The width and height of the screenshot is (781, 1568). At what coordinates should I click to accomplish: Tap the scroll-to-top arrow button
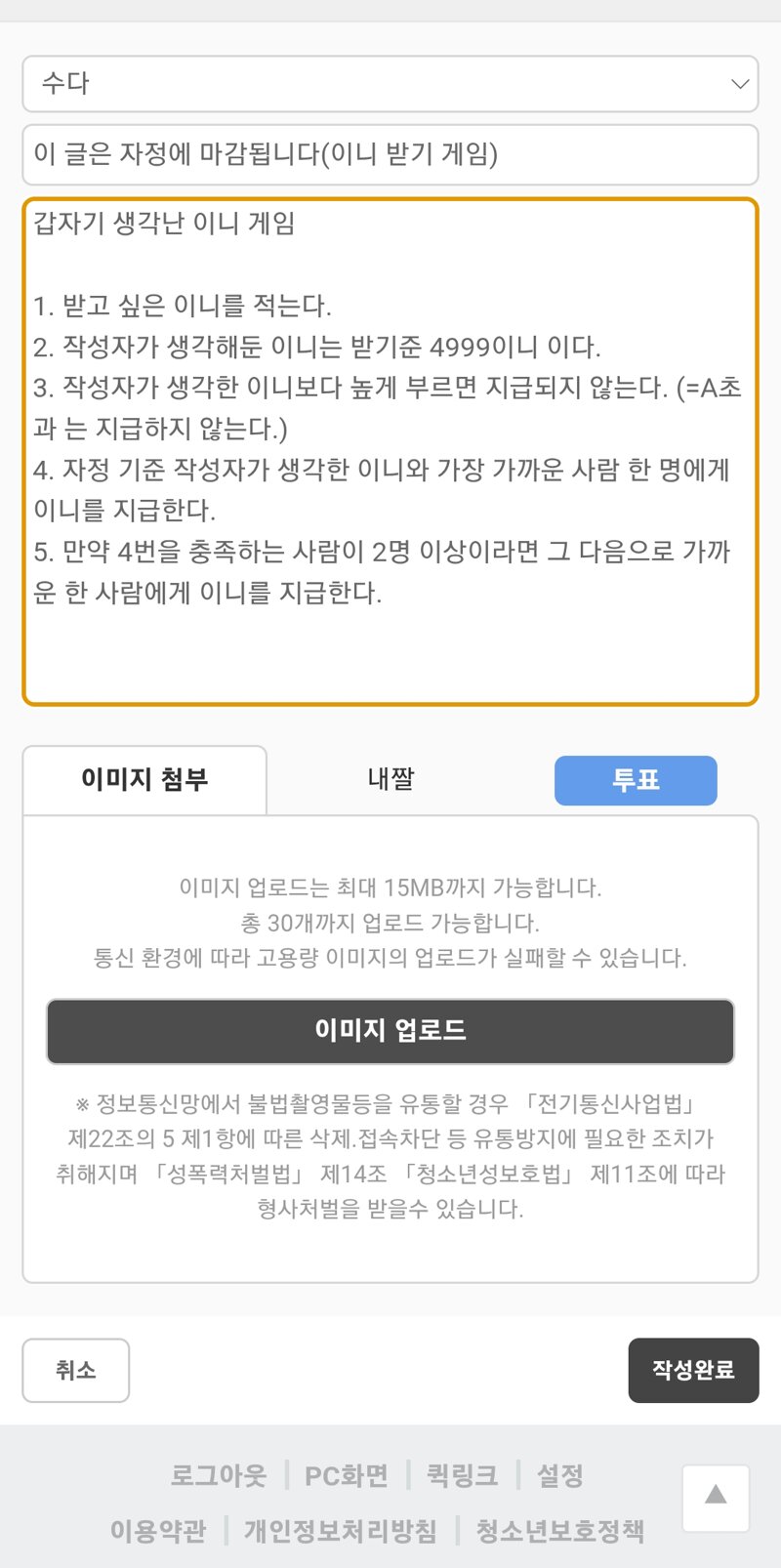pyautogui.click(x=716, y=1498)
